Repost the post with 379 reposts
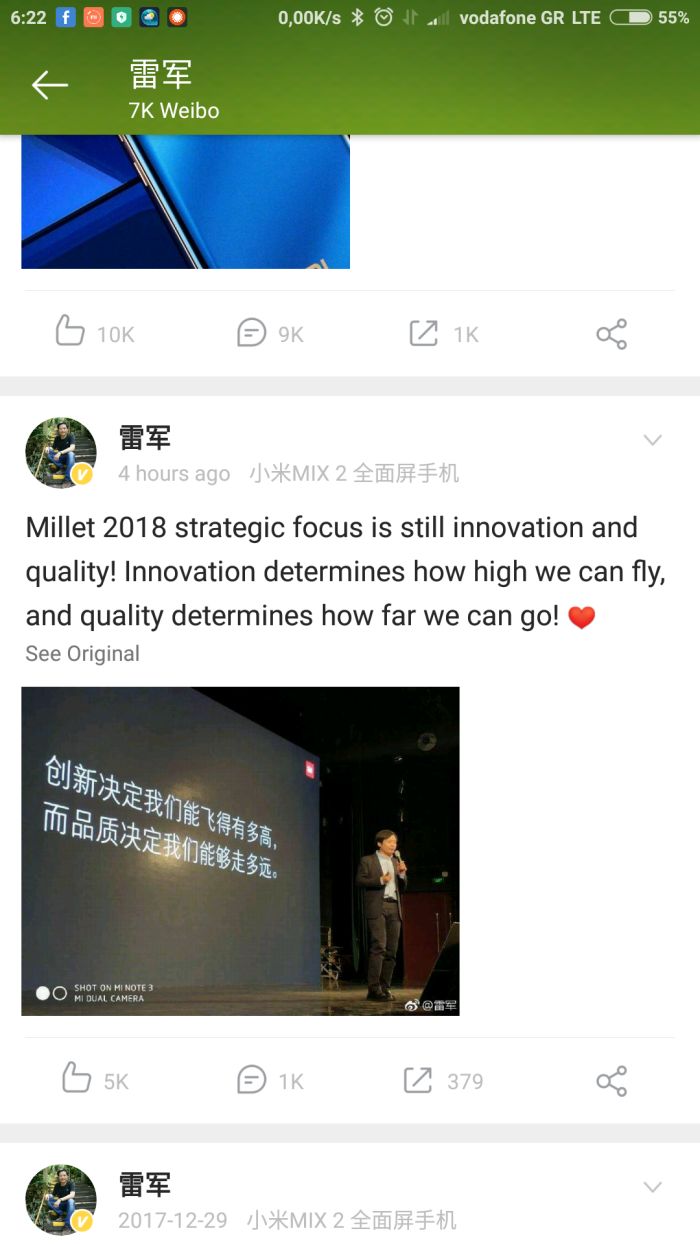 click(x=418, y=1080)
